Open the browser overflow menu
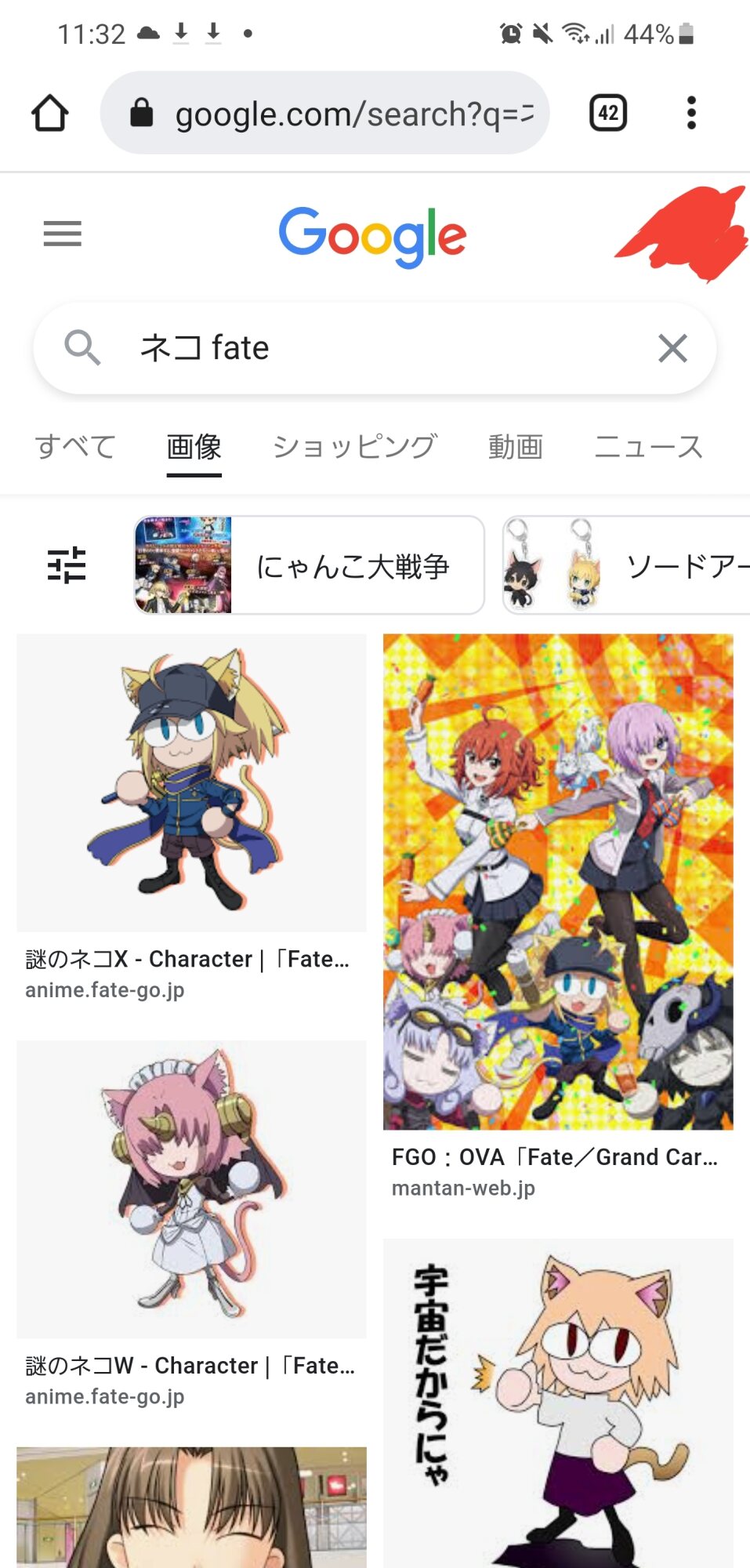Image resolution: width=750 pixels, height=1568 pixels. coord(690,113)
